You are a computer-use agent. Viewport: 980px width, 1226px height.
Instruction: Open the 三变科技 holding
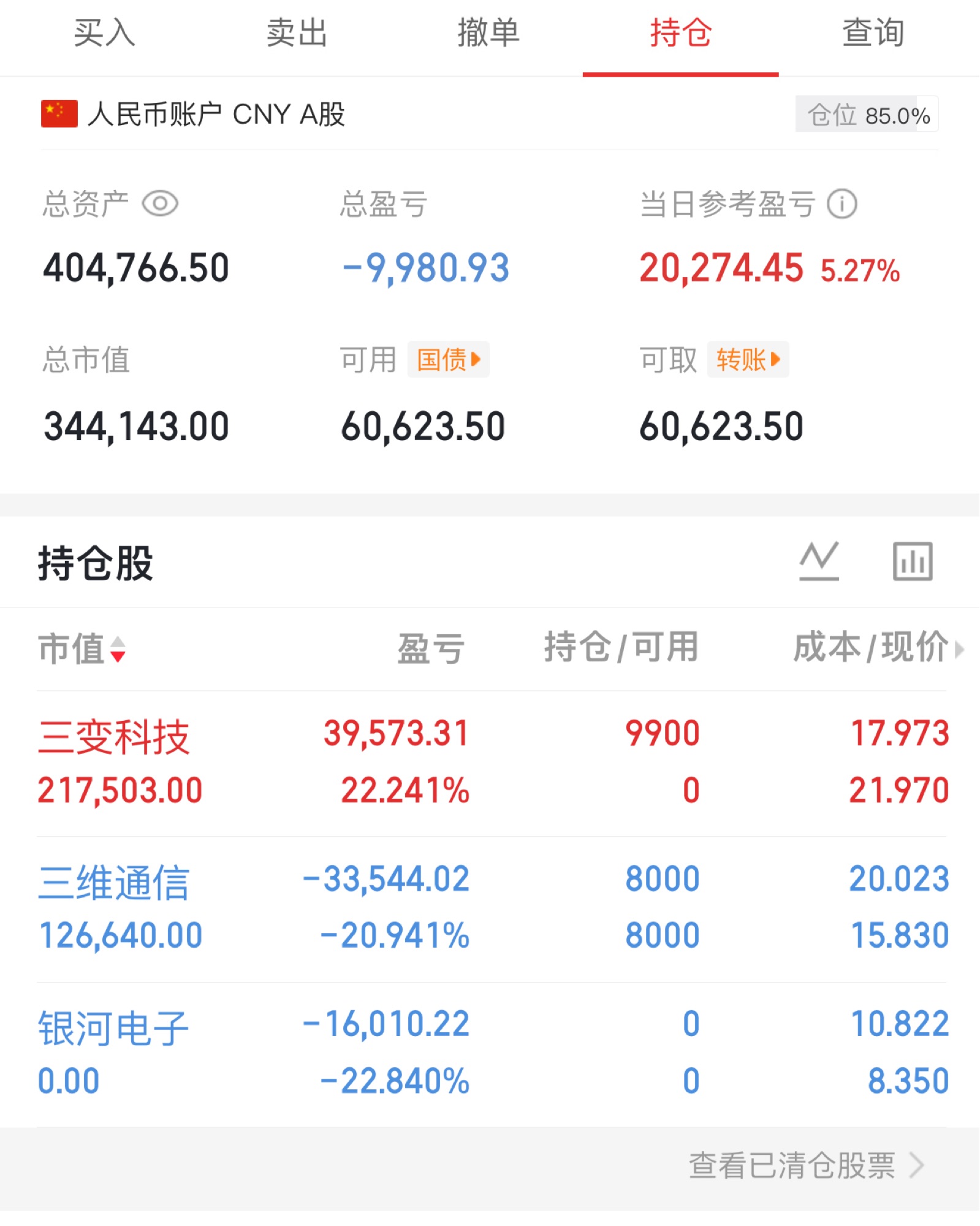(114, 737)
